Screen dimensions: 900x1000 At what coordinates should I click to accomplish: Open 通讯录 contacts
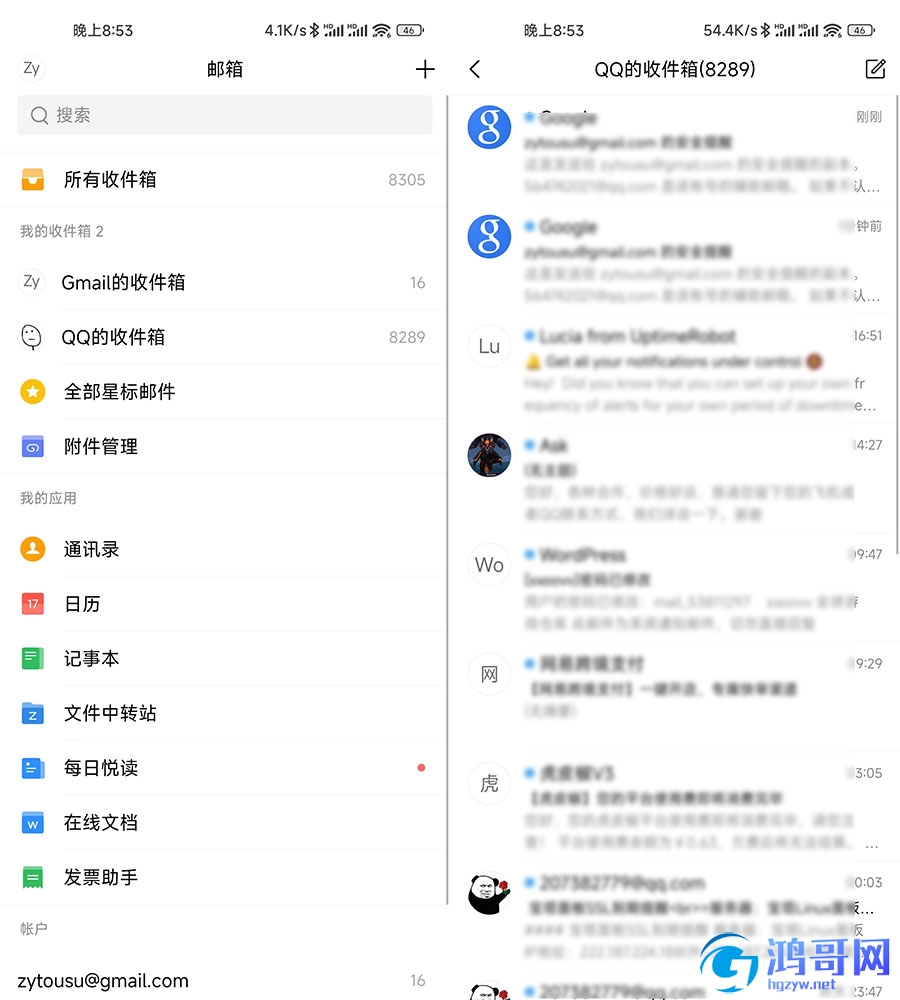coord(223,549)
